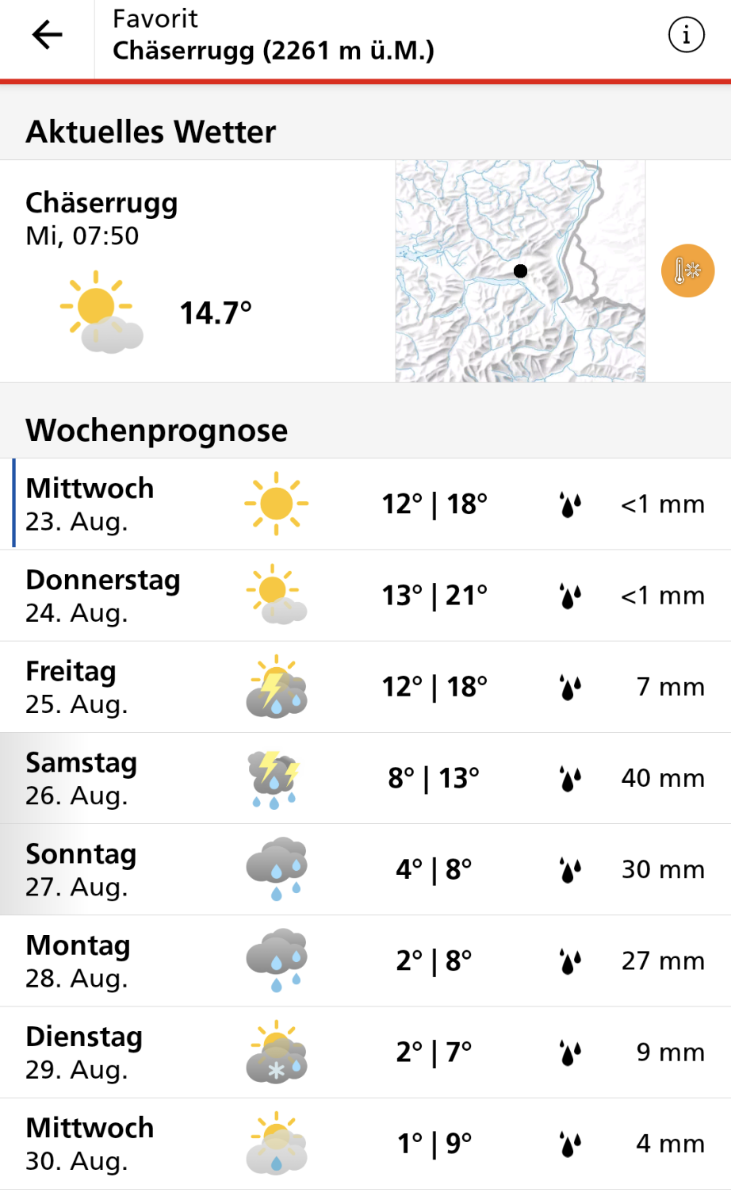
Task: Go back with the arrow icon
Action: (47, 36)
